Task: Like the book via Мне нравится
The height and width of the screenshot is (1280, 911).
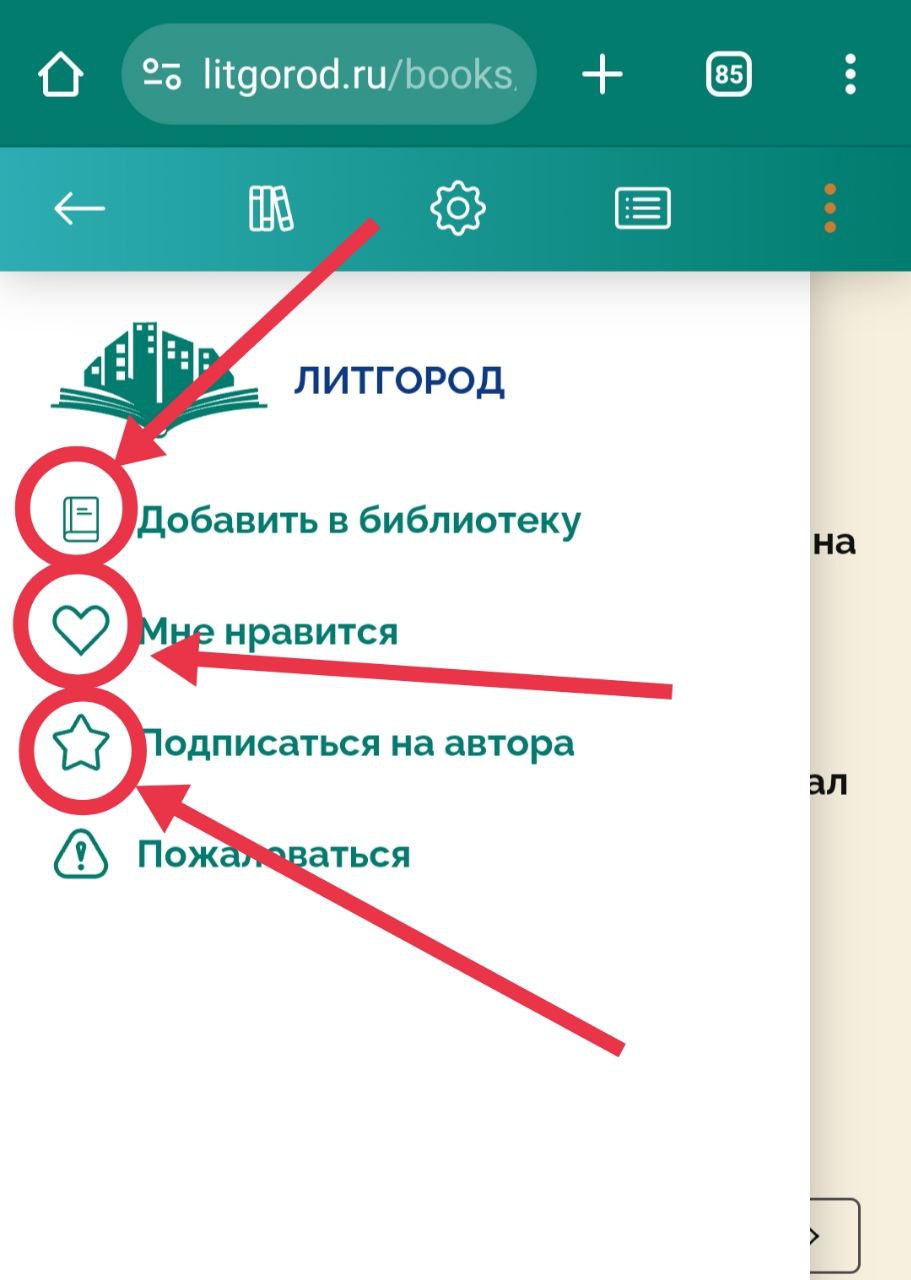Action: [x=267, y=632]
